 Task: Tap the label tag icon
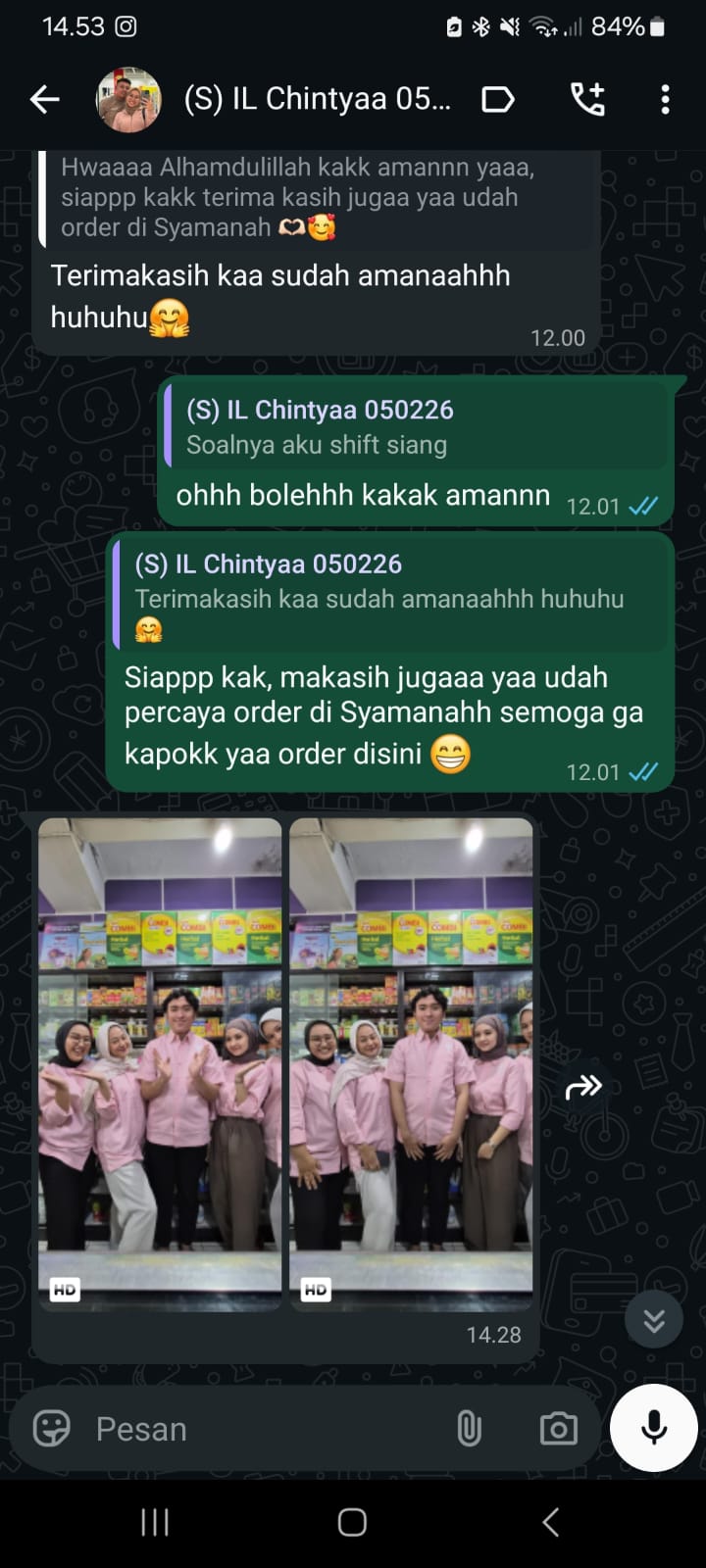click(498, 99)
